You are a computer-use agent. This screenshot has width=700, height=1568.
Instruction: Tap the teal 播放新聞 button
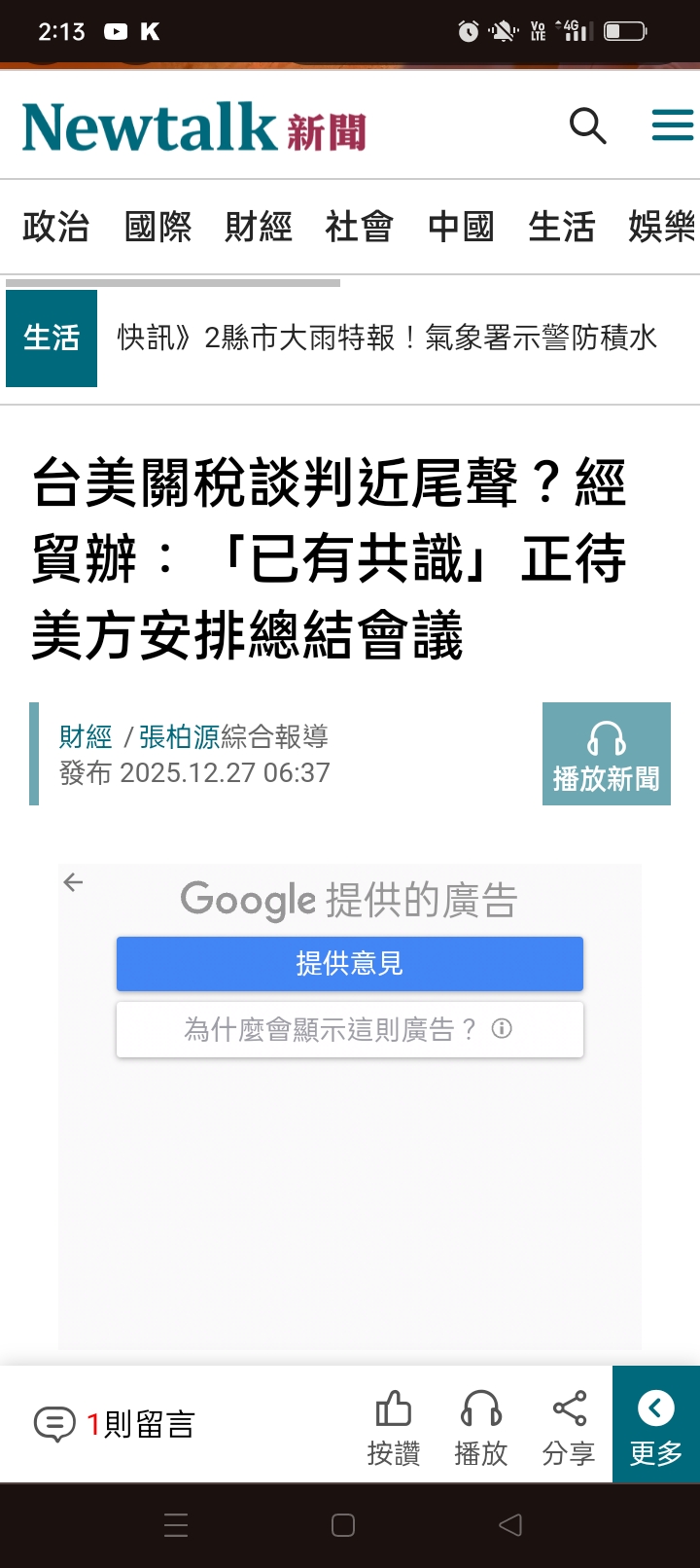coord(607,754)
